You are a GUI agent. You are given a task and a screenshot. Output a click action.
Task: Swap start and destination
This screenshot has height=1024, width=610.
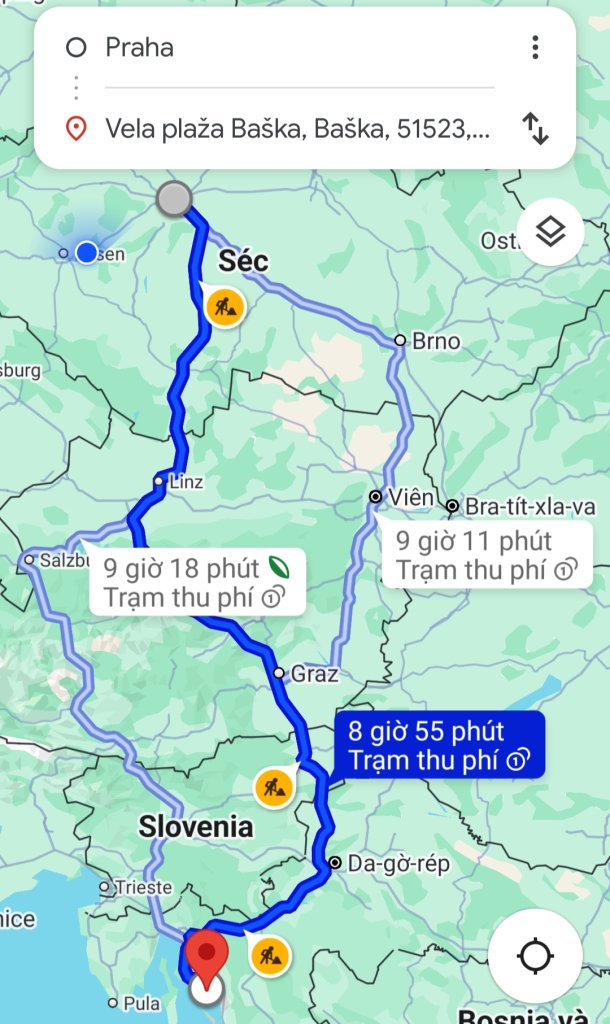536,129
